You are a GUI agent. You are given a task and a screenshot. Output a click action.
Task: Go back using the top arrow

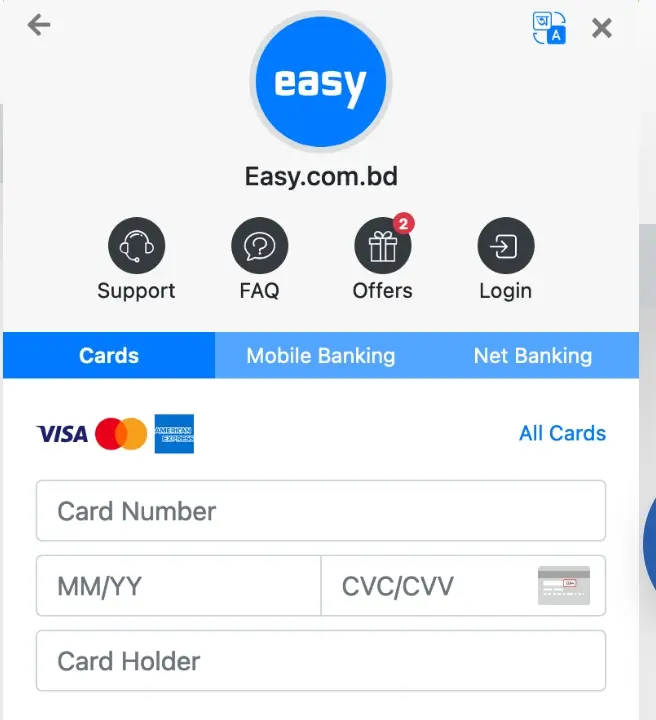coord(39,25)
